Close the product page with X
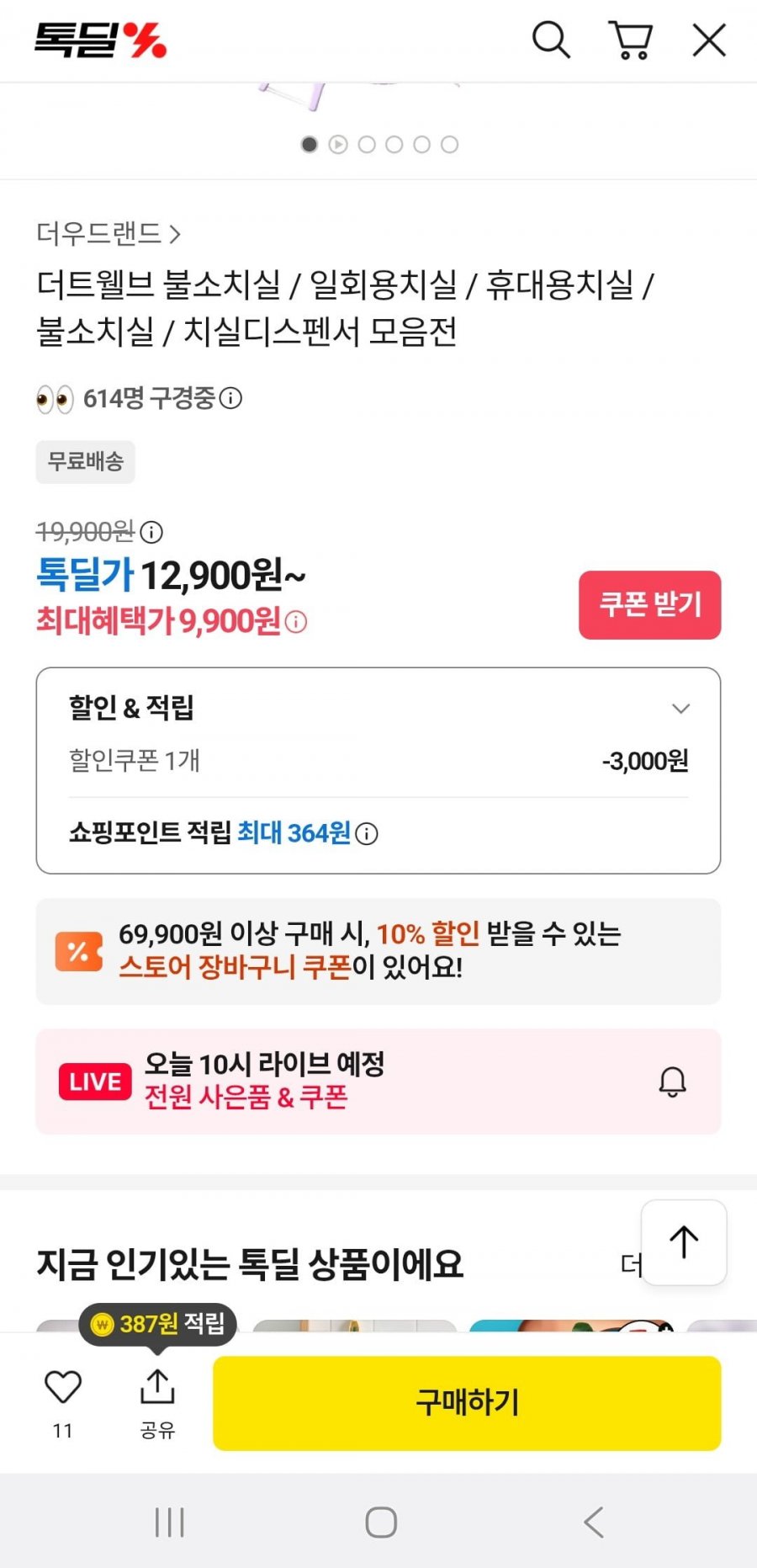The width and height of the screenshot is (757, 1568). (709, 40)
